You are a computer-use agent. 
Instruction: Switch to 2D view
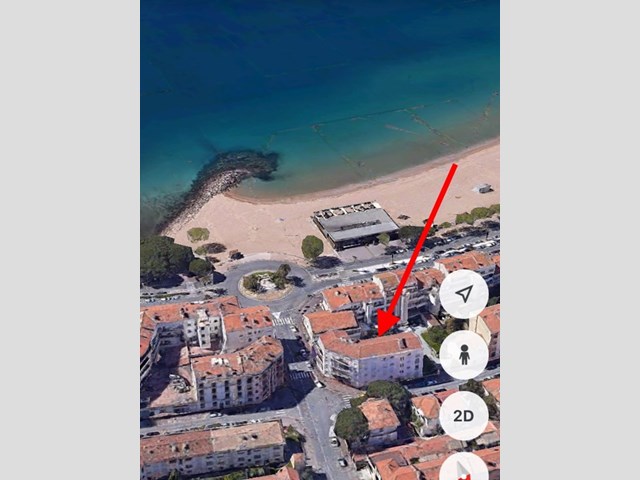[464, 416]
